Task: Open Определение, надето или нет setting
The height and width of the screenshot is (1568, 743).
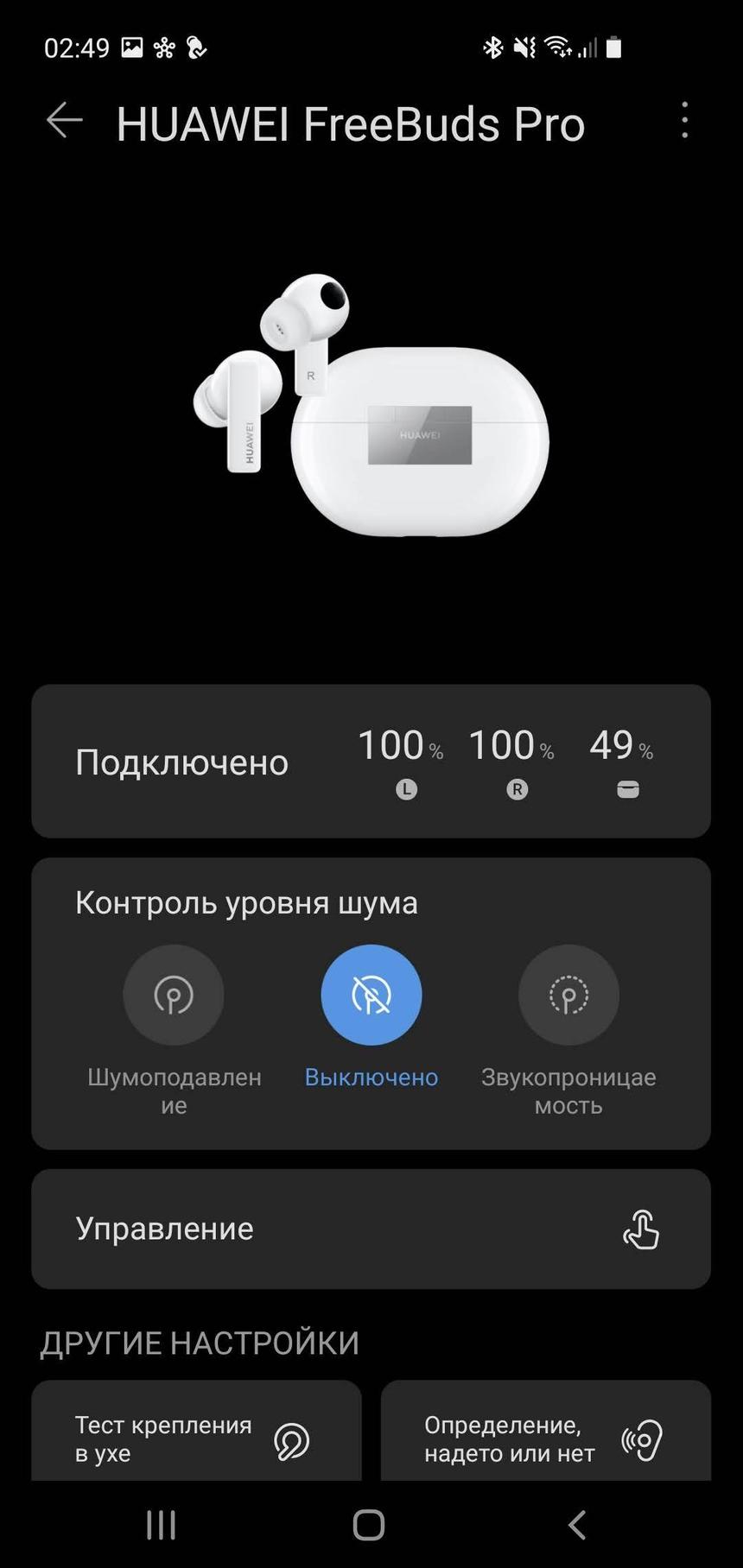Action: [x=545, y=1433]
